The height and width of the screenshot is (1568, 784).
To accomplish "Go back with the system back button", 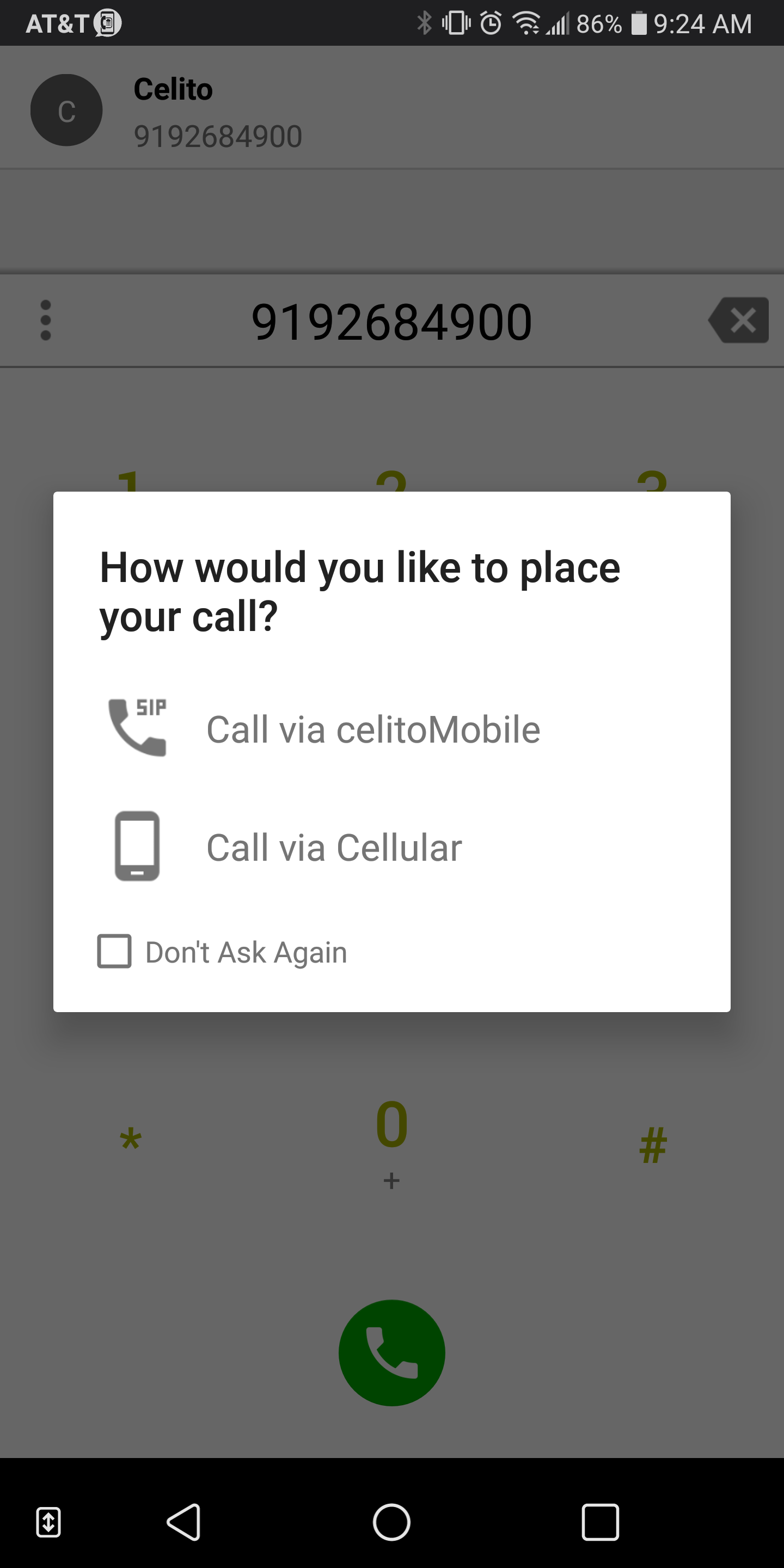I will pyautogui.click(x=184, y=1522).
